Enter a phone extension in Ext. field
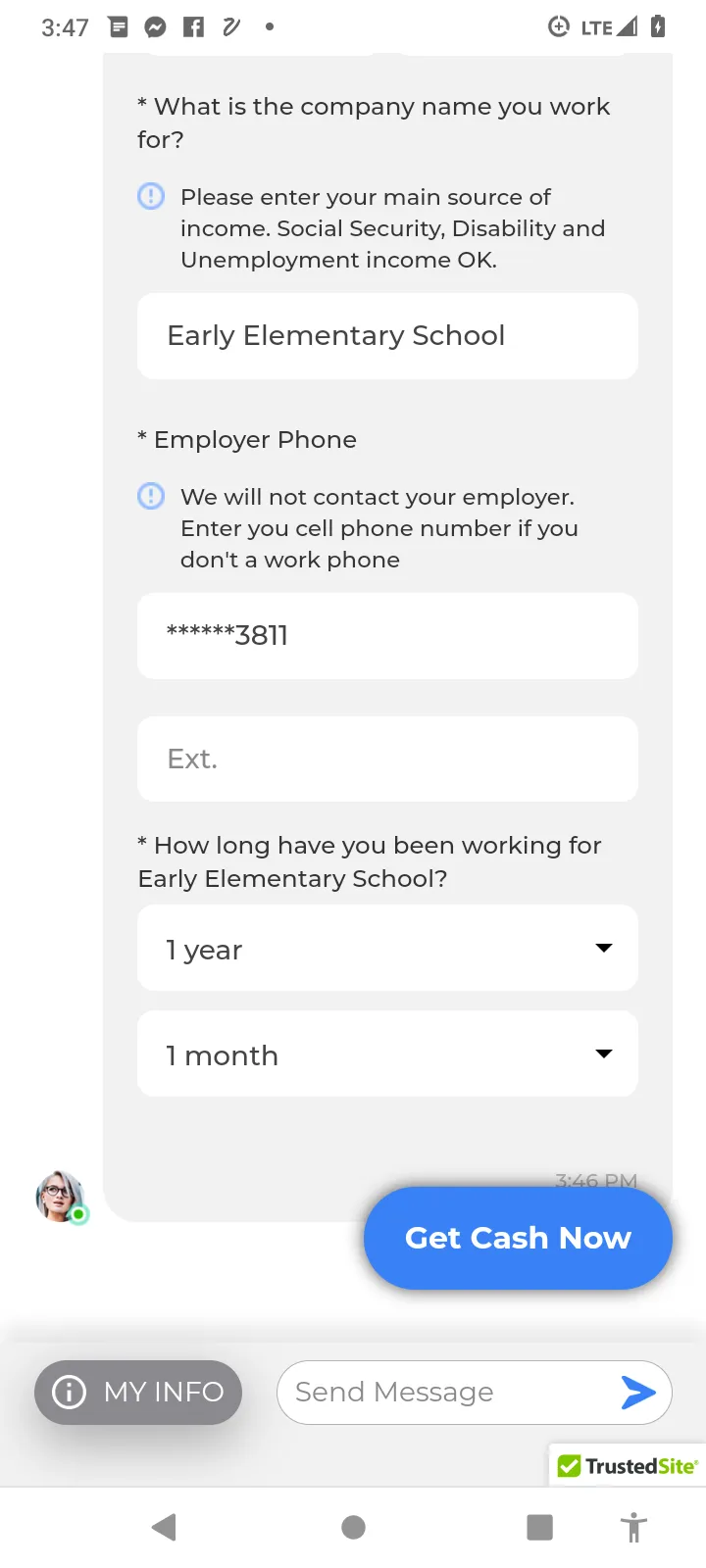706x1568 pixels. pyautogui.click(x=387, y=759)
